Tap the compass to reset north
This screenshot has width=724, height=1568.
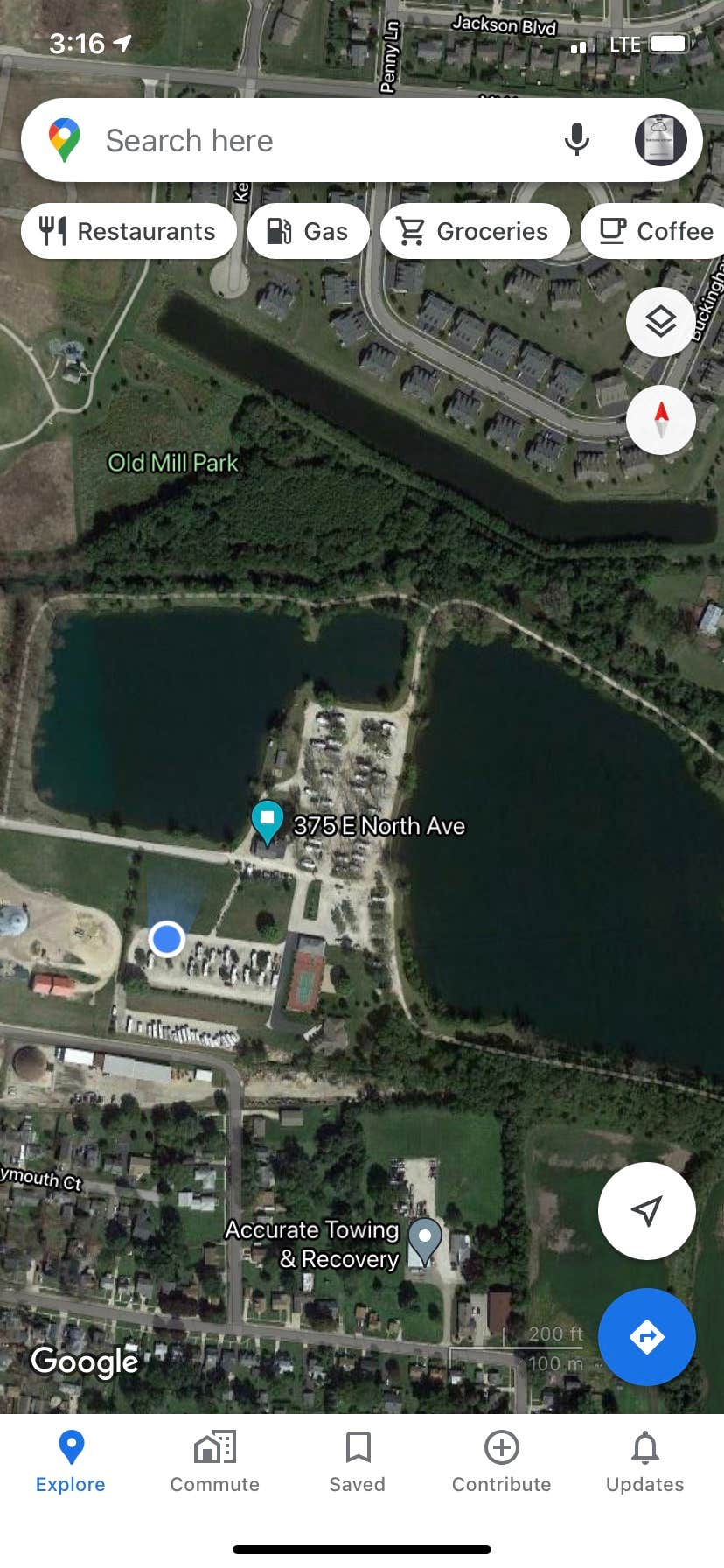click(660, 420)
